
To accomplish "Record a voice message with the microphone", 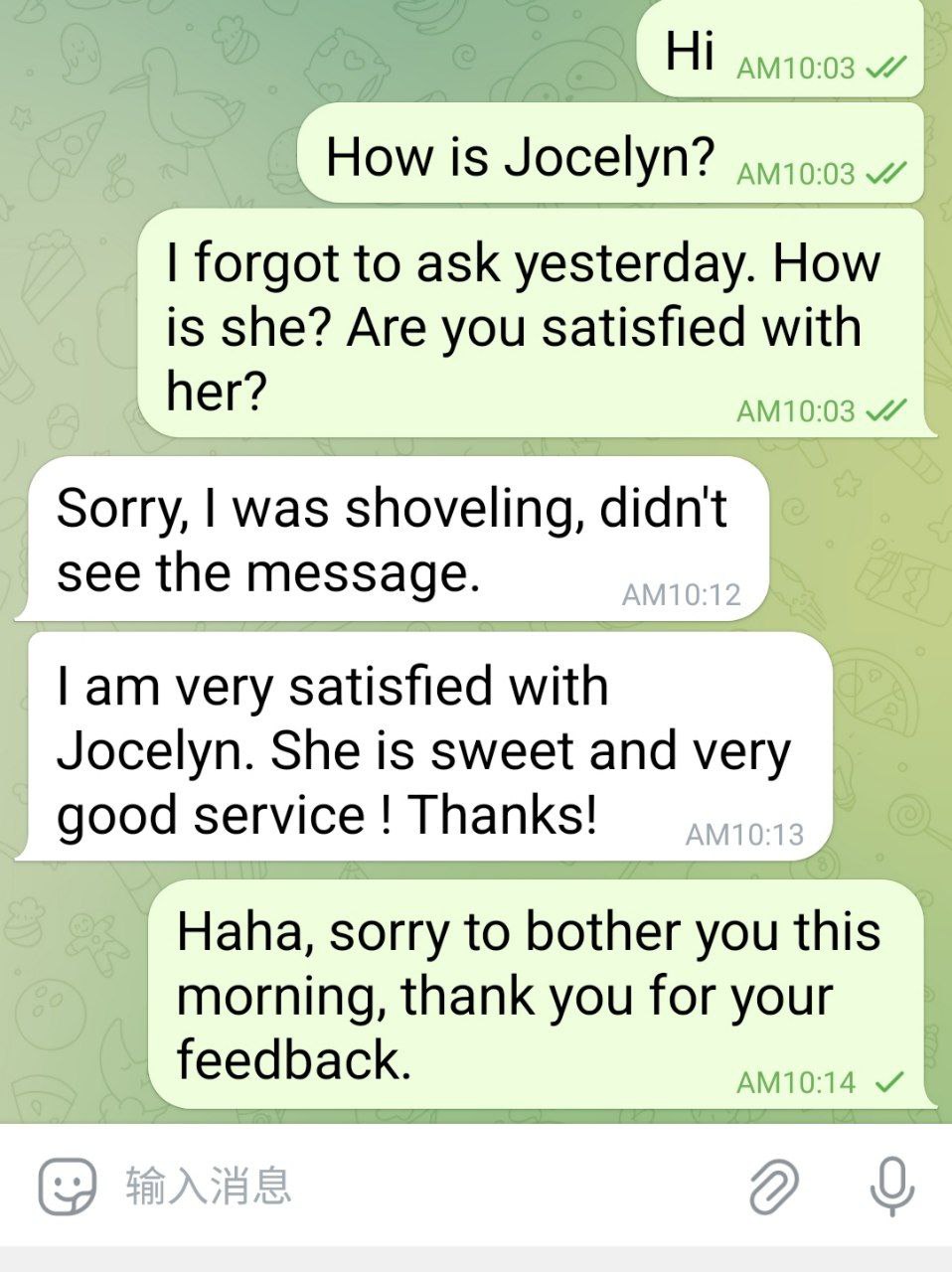I will [891, 1186].
